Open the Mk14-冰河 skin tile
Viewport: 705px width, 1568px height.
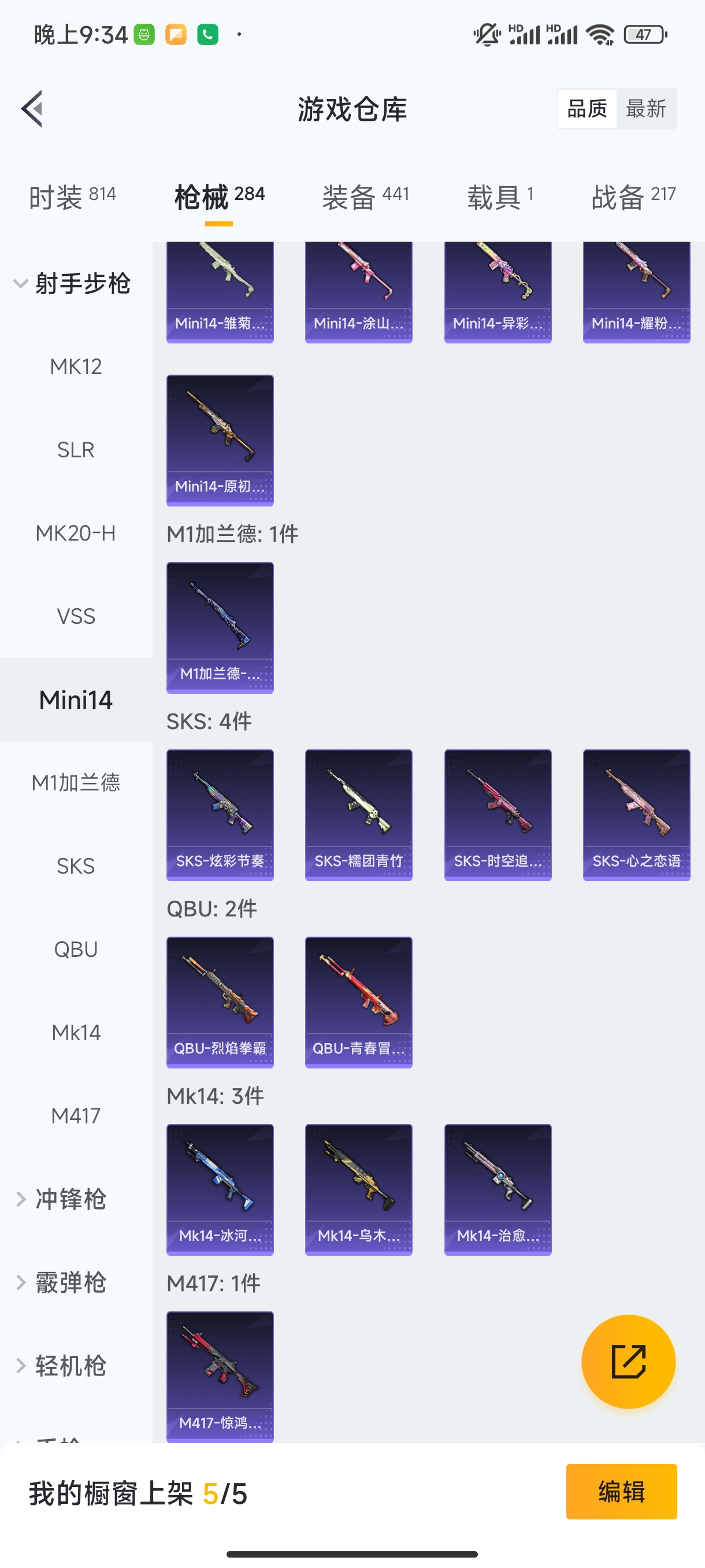click(x=220, y=1189)
